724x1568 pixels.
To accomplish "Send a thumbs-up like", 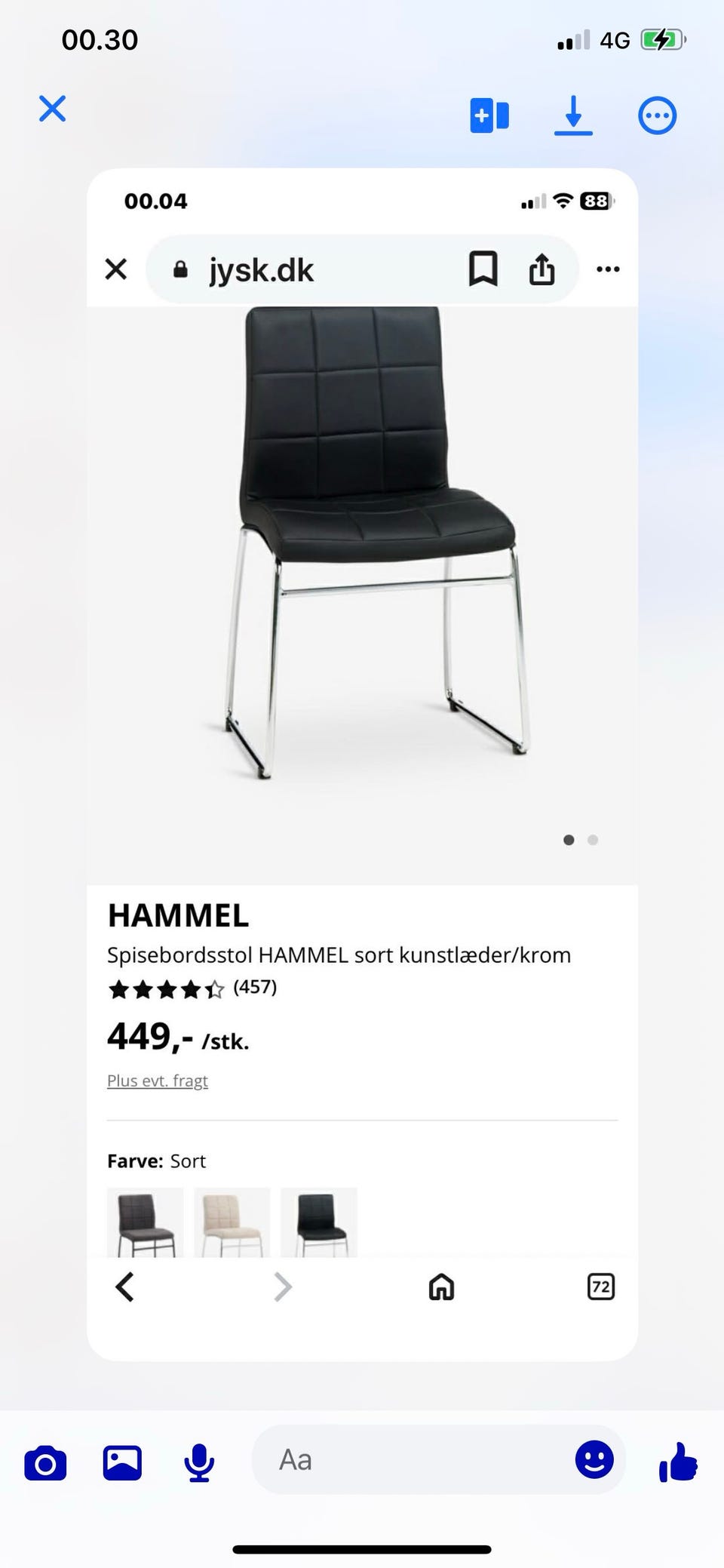I will pyautogui.click(x=678, y=1462).
